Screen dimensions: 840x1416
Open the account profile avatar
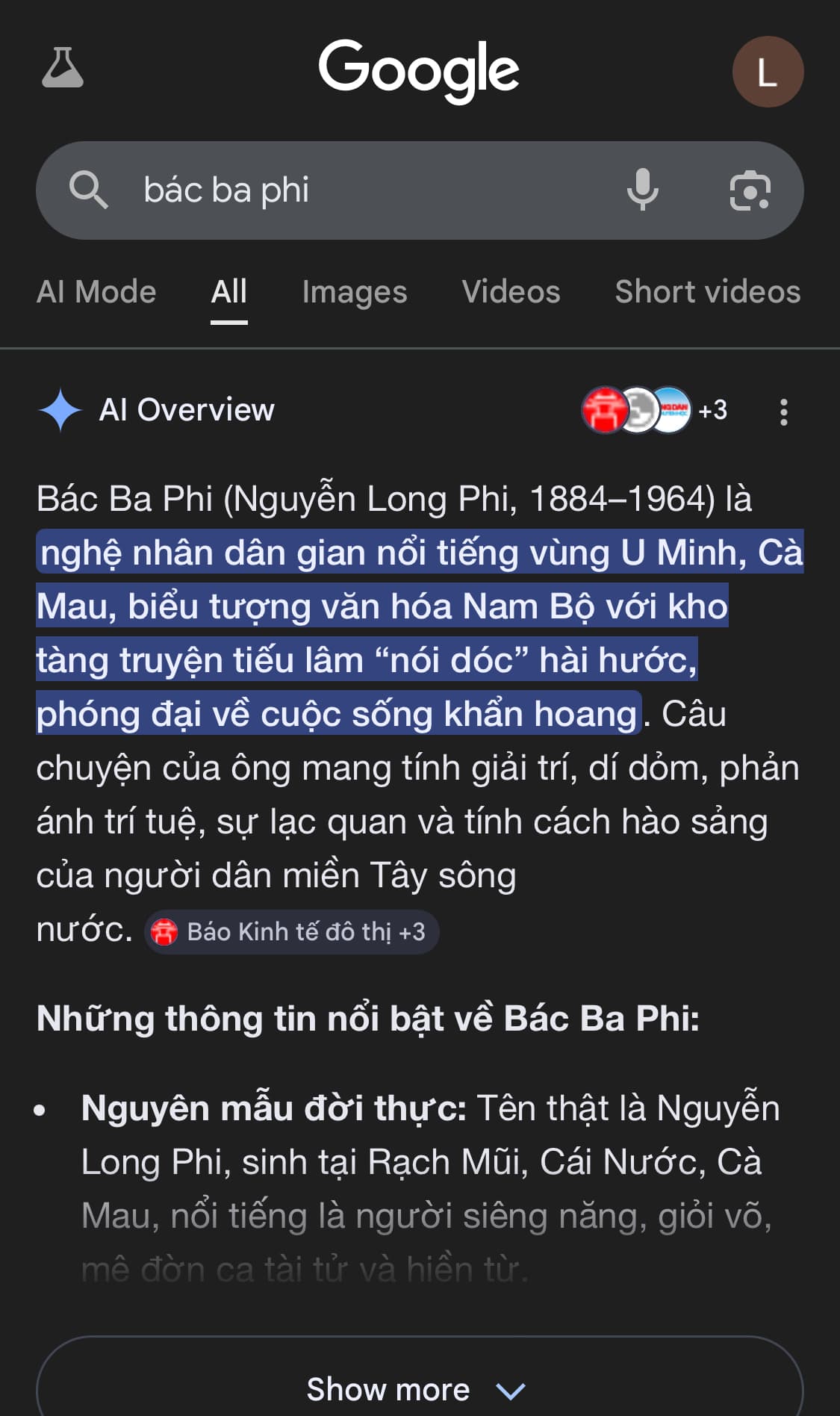pos(767,72)
